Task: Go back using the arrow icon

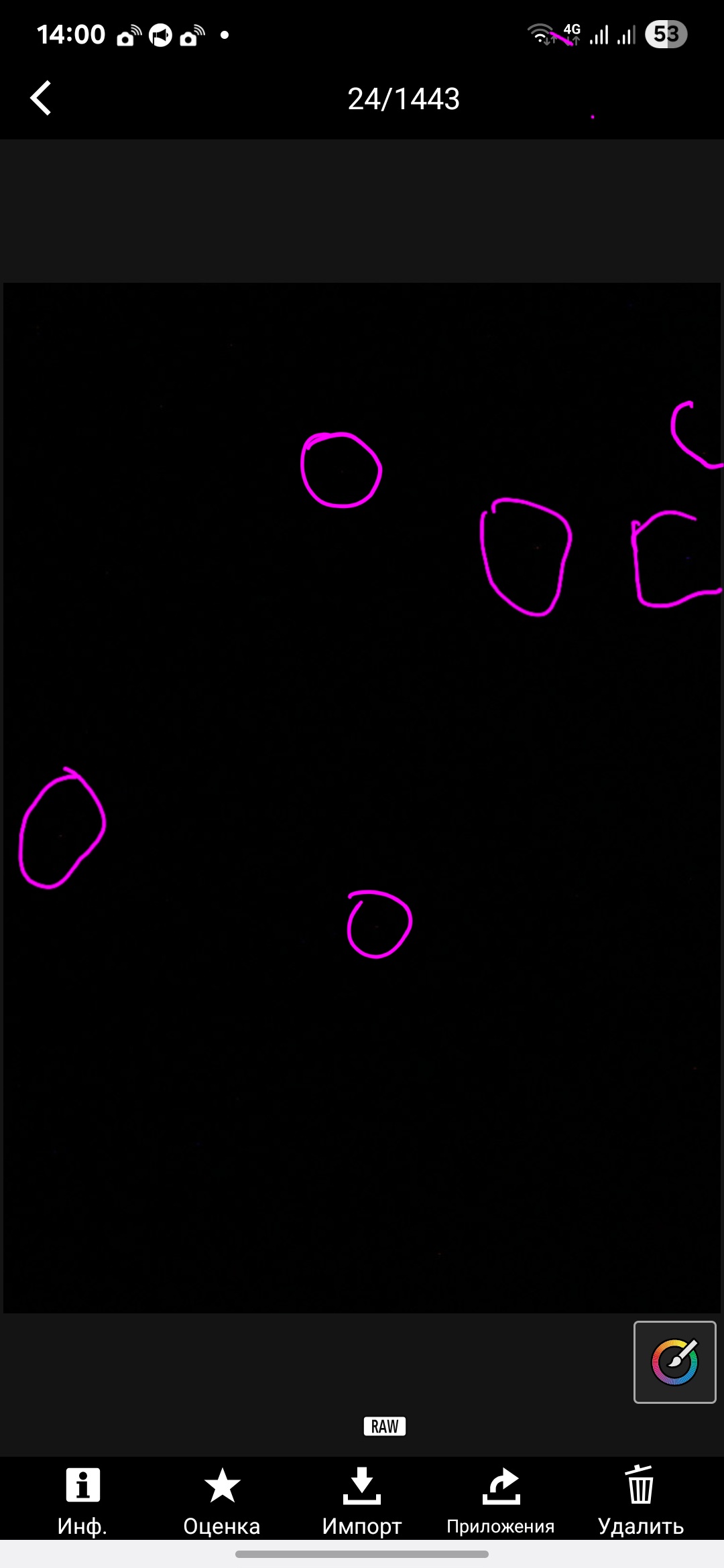Action: click(42, 99)
